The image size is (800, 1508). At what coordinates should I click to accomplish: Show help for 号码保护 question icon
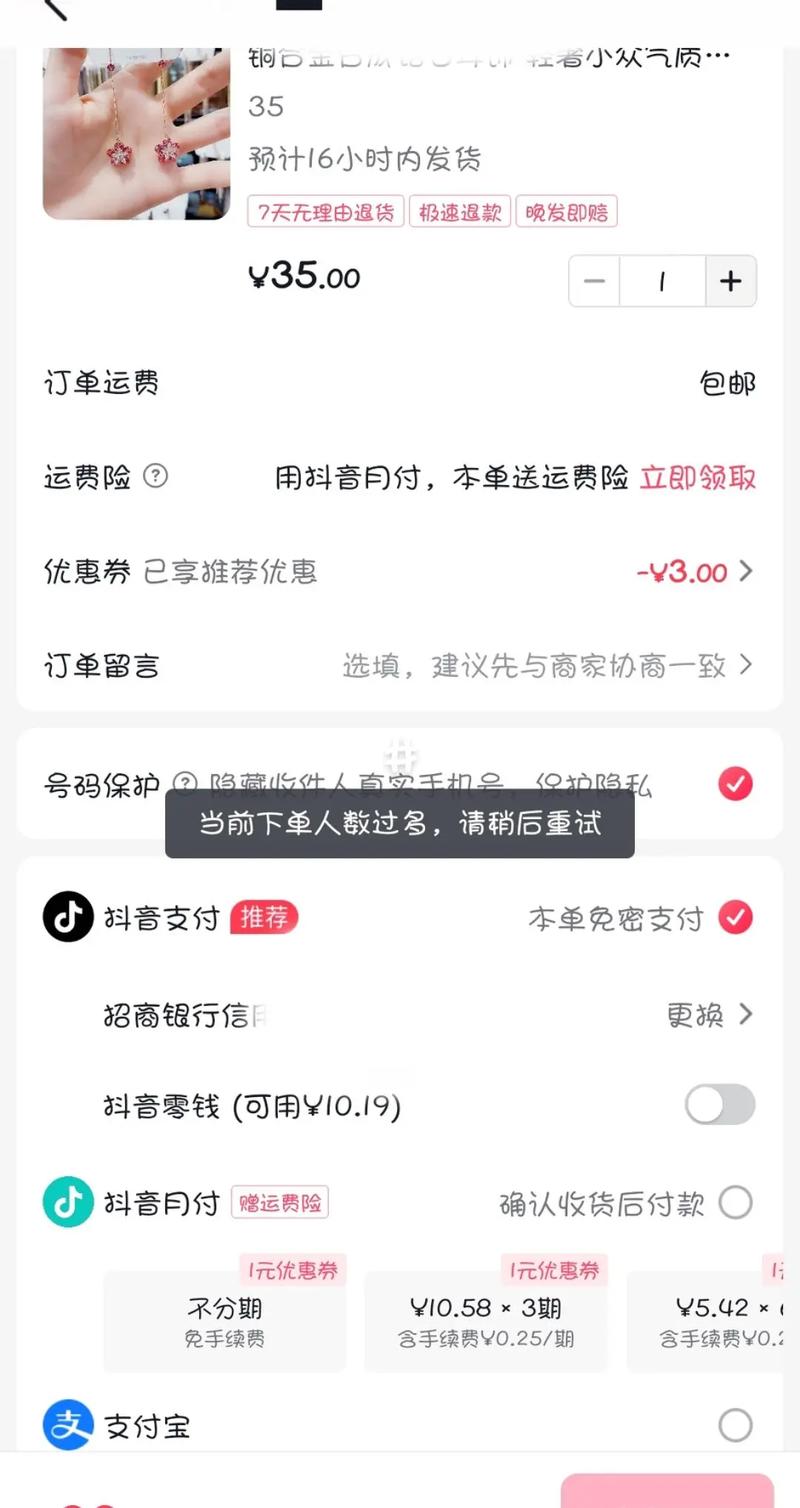[x=185, y=783]
